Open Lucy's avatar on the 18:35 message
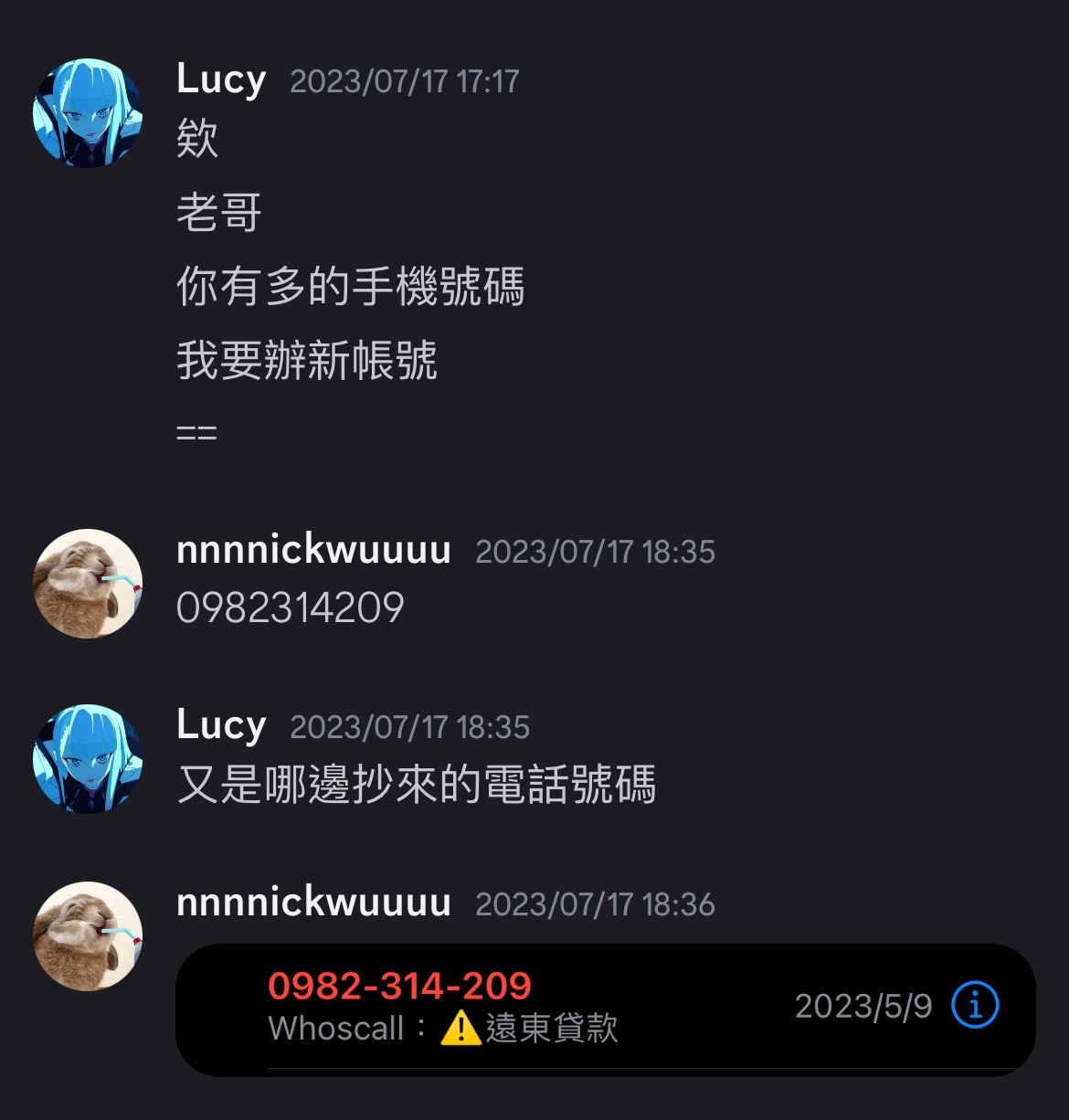The height and width of the screenshot is (1120, 1069). click(x=88, y=758)
